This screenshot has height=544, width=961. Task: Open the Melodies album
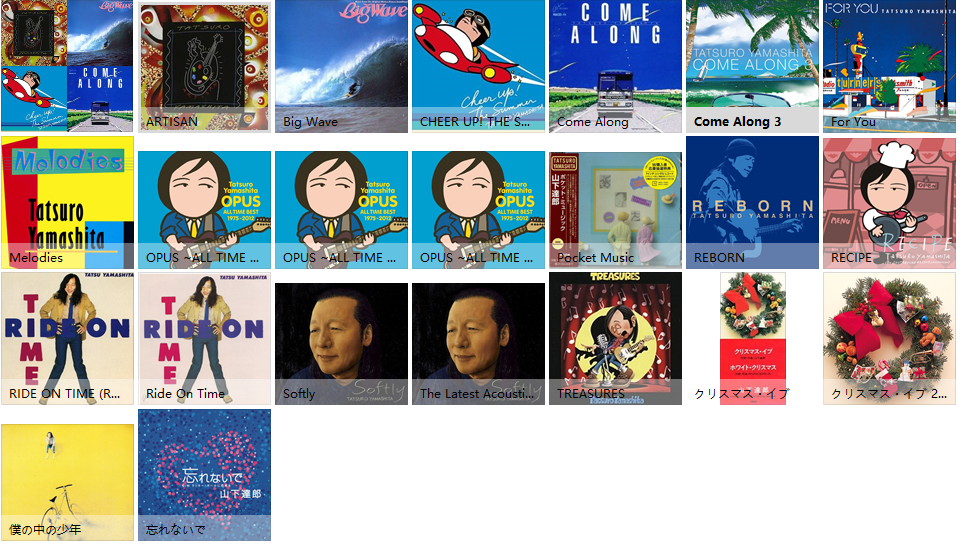(x=67, y=202)
